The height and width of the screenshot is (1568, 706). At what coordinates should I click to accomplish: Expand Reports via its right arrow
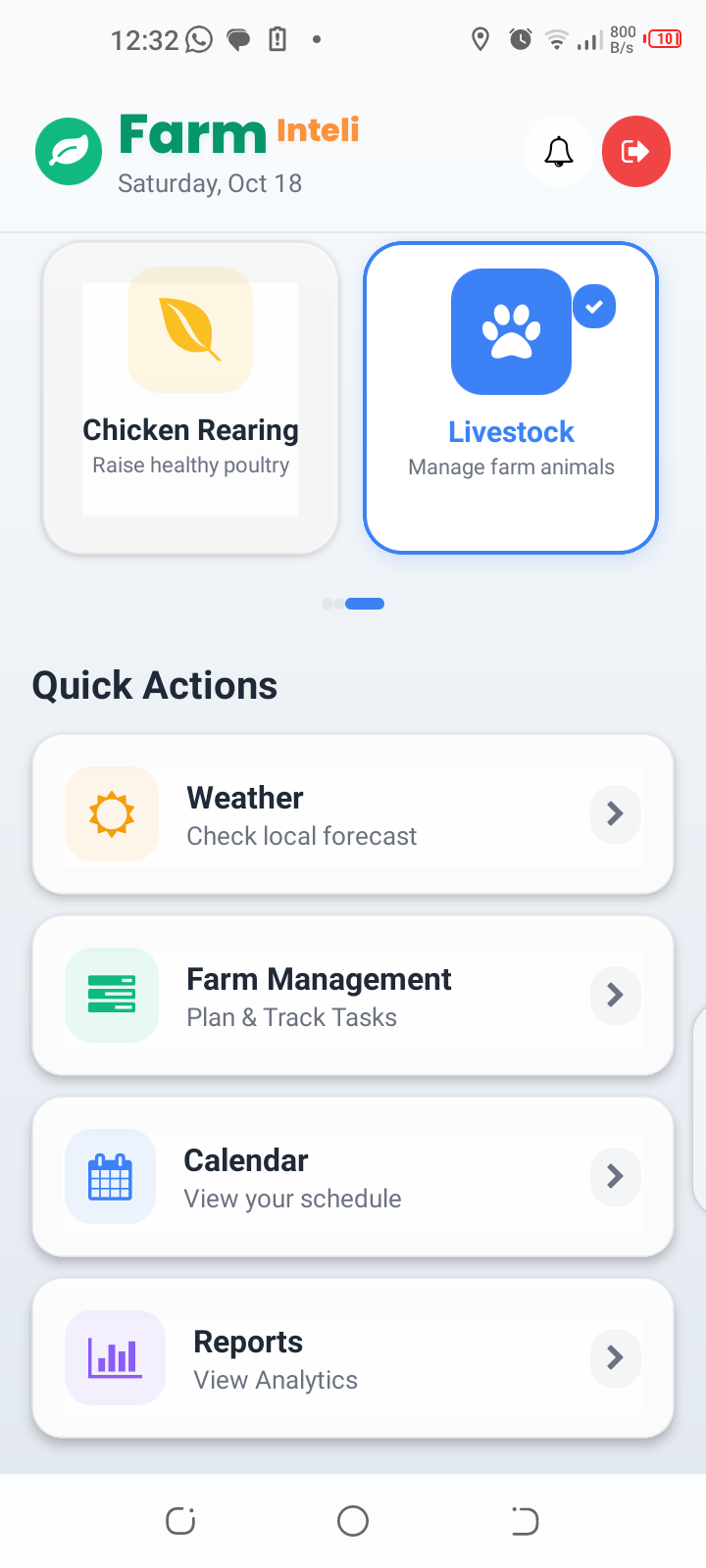click(615, 1357)
